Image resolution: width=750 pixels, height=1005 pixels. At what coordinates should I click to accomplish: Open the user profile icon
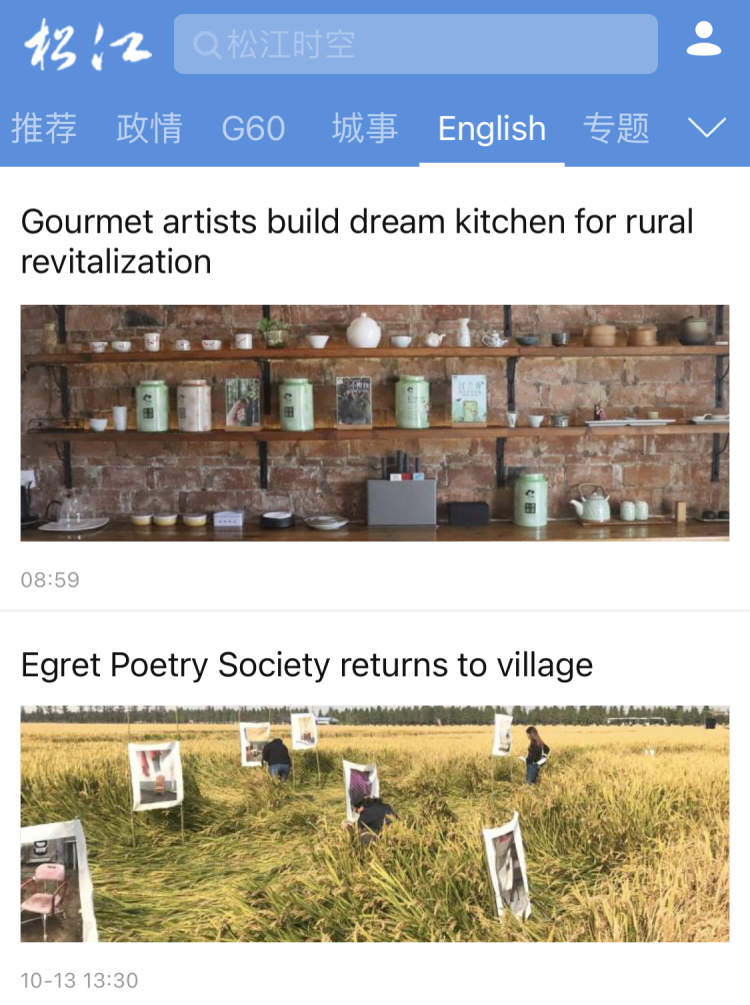[x=704, y=40]
